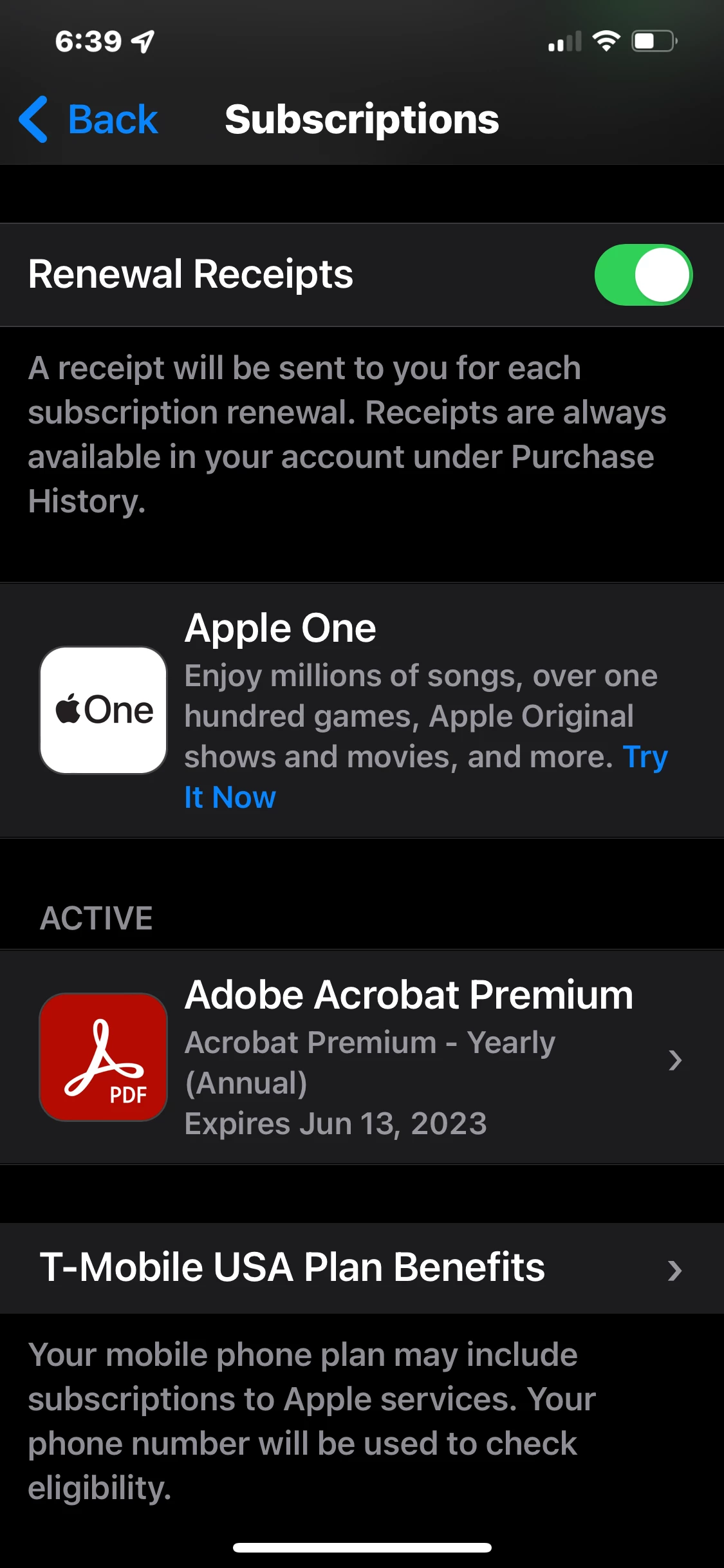Tap the Try It Now link
The width and height of the screenshot is (724, 1568).
point(230,798)
